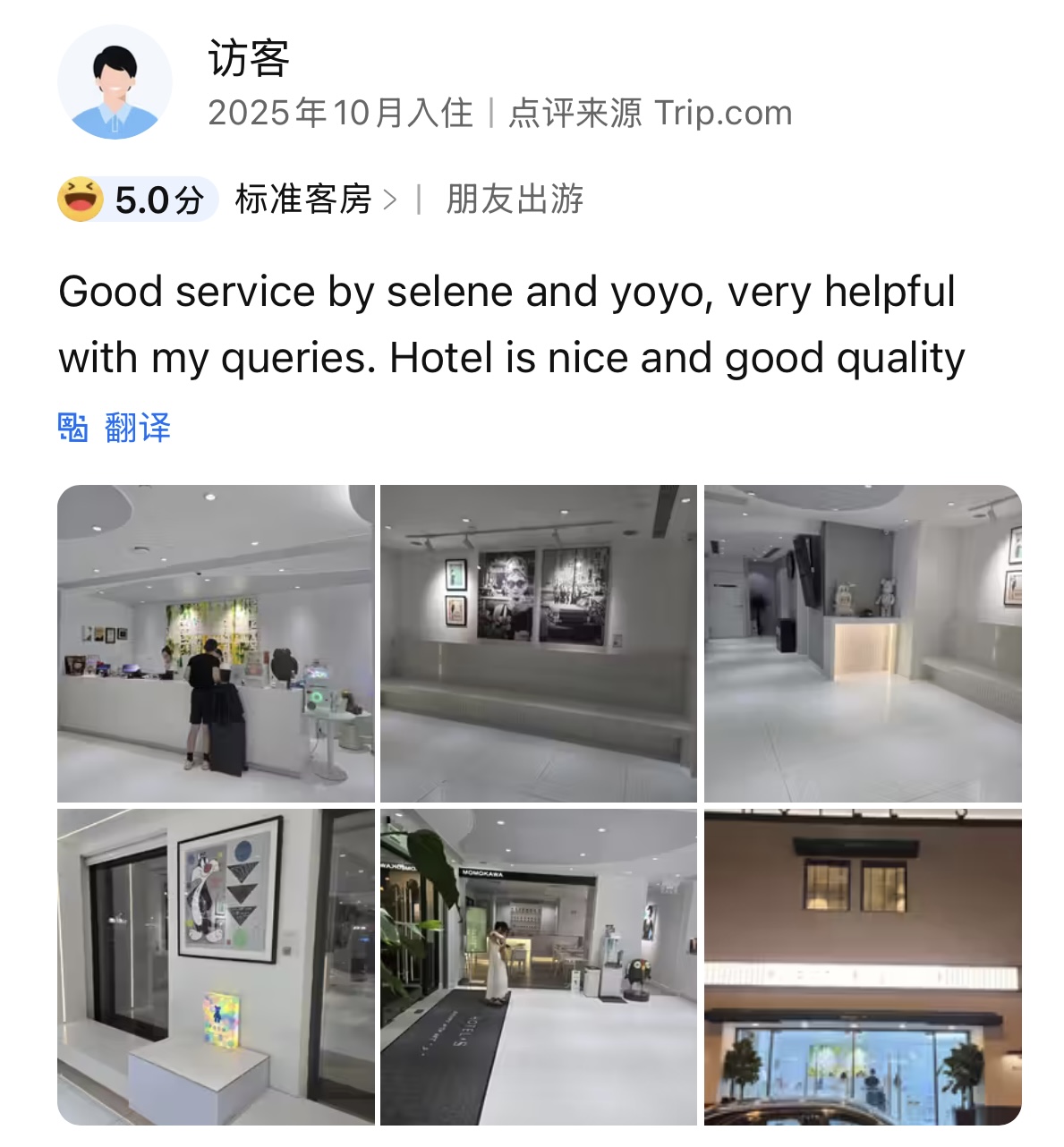This screenshot has width=1064, height=1147.
Task: Open the hotel entrance doormat photo
Action: (x=539, y=966)
